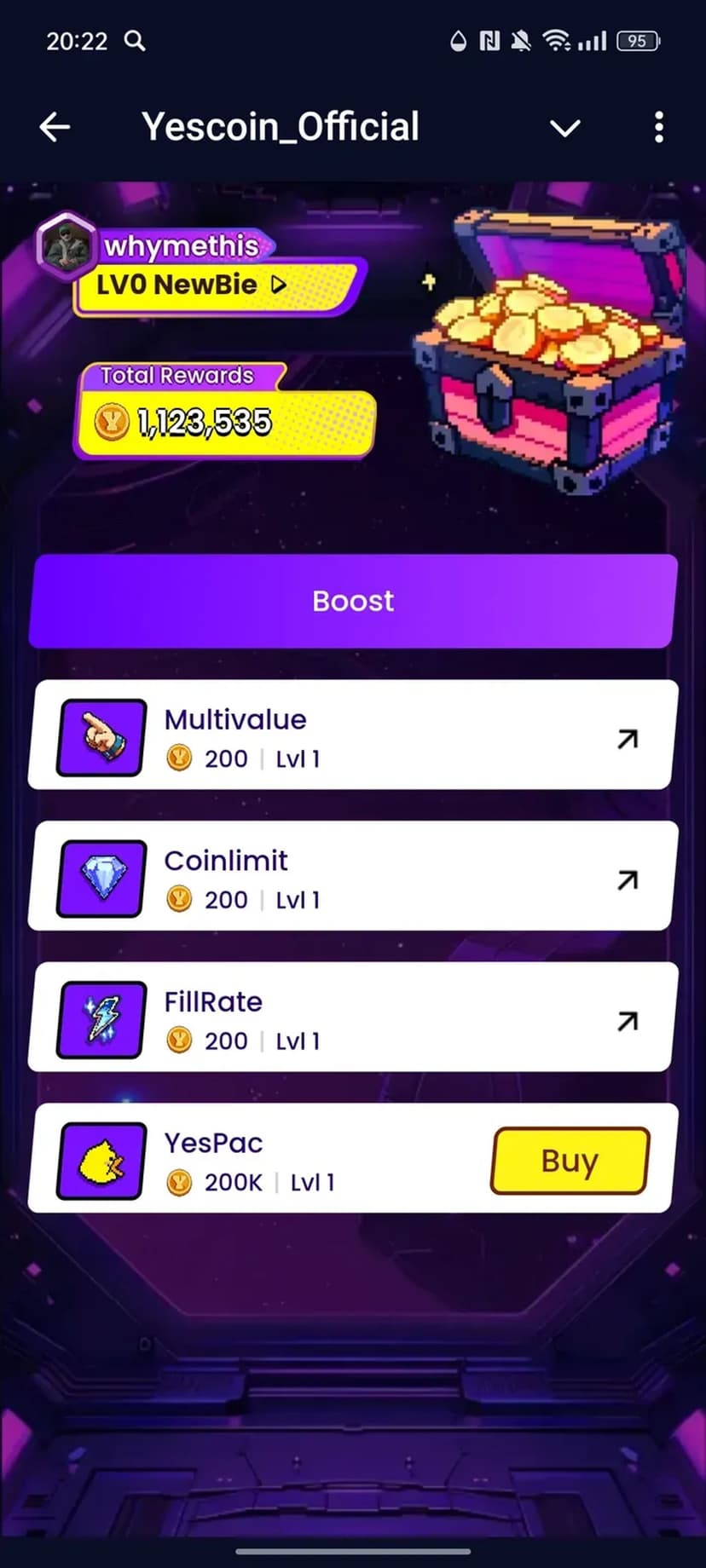Tap the purple Boost button
This screenshot has height=1568, width=706.
click(x=353, y=601)
